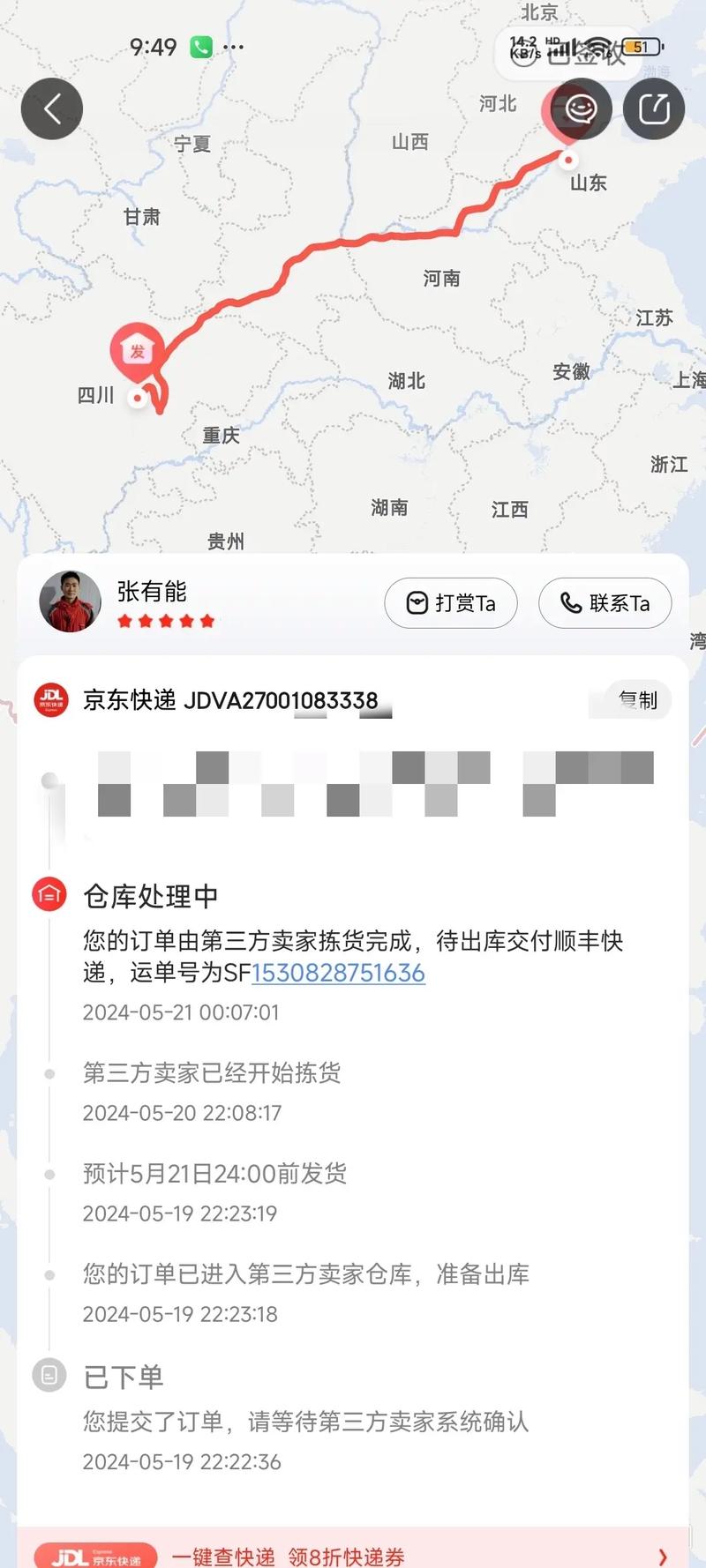706x1568 pixels.
Task: Tap the red chevron arrow on bottom banner
Action: [666, 1554]
